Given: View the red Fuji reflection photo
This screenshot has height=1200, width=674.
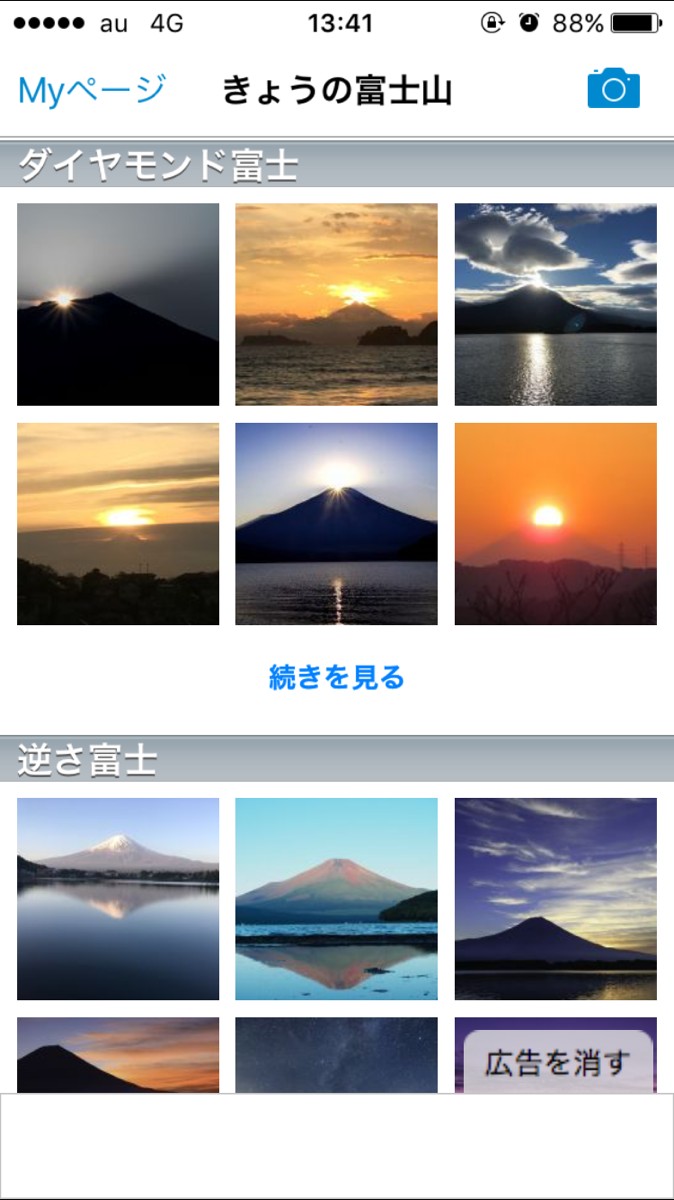Looking at the screenshot, I should (x=336, y=899).
